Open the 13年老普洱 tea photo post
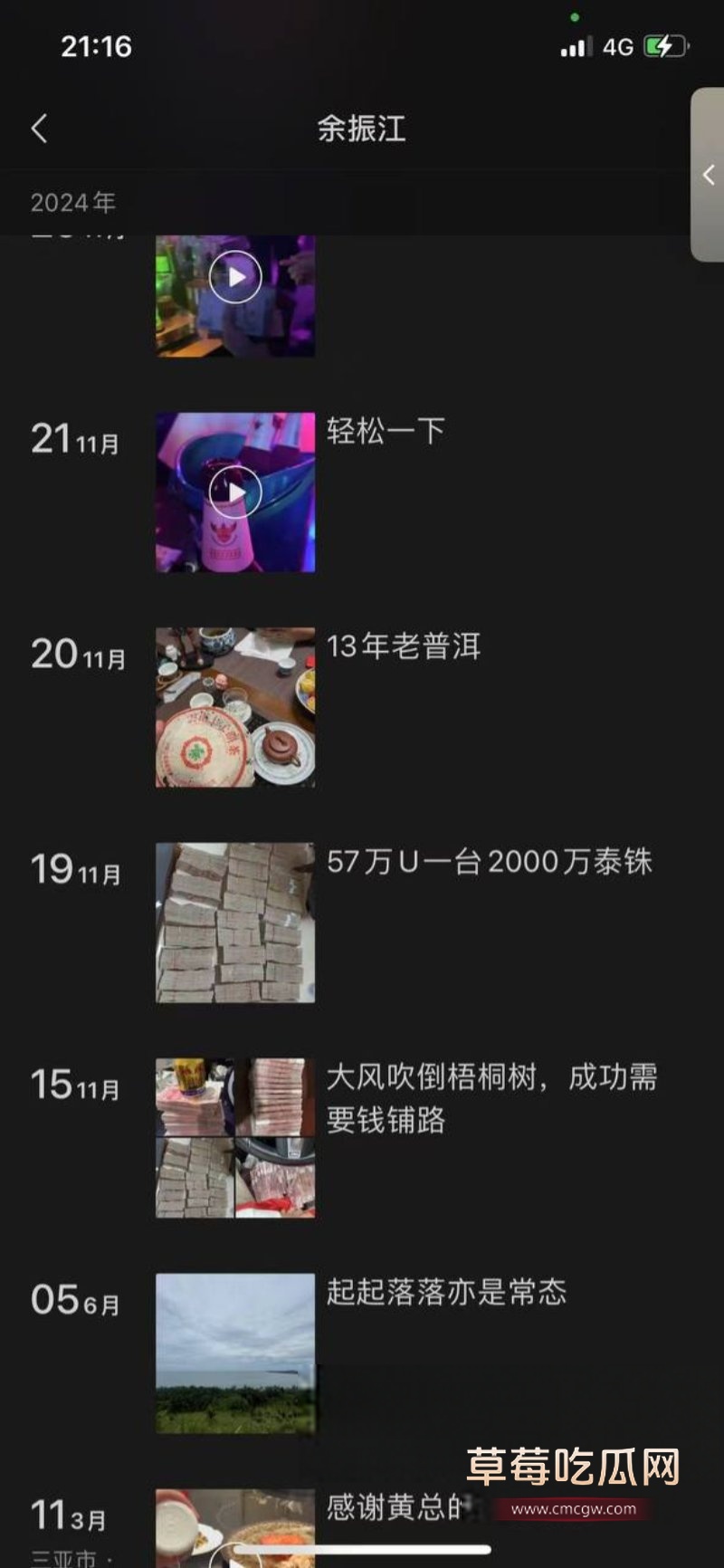Image resolution: width=724 pixels, height=1568 pixels. [235, 707]
